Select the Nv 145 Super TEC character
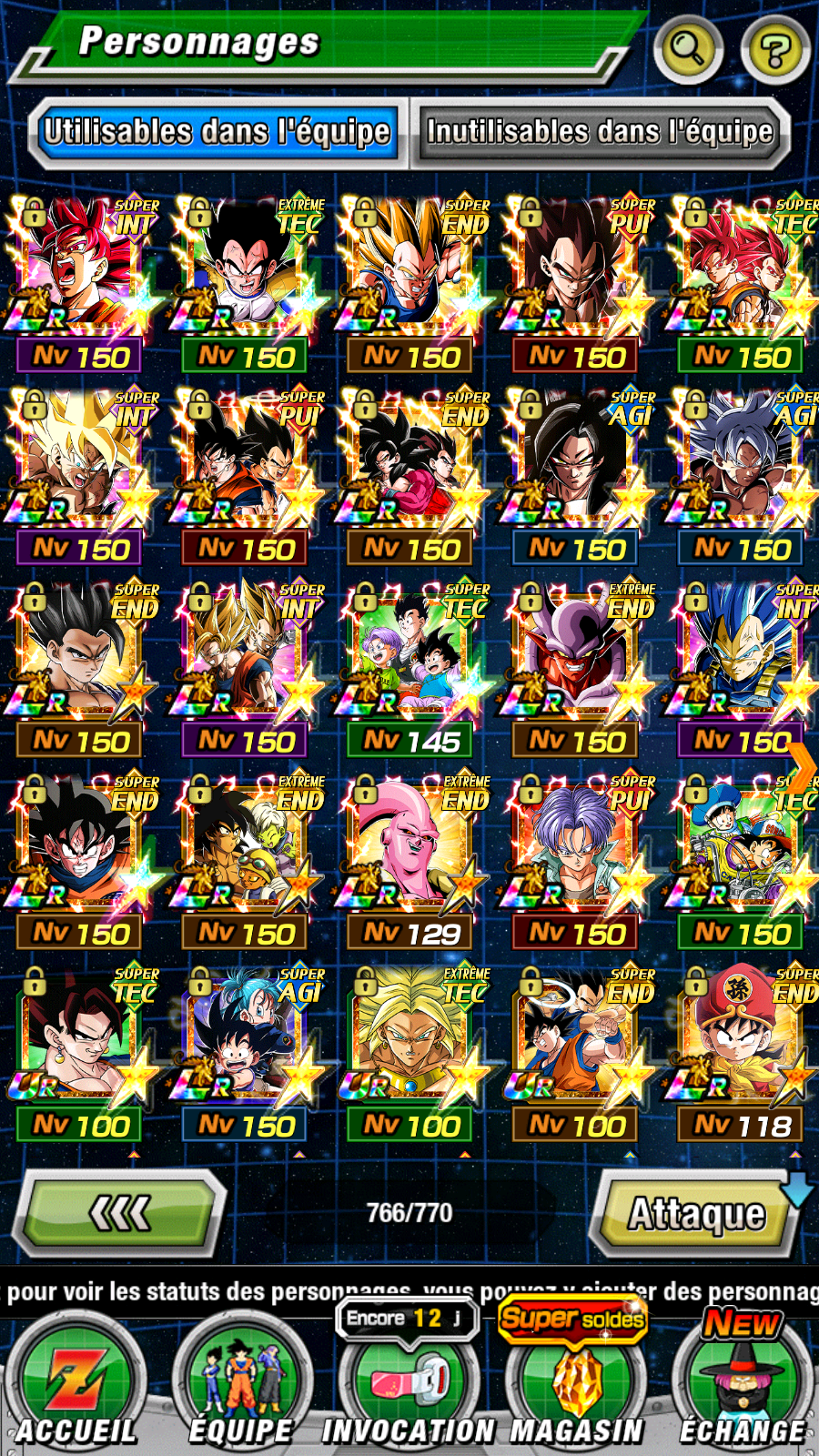Viewport: 819px width, 1456px height. click(x=411, y=669)
